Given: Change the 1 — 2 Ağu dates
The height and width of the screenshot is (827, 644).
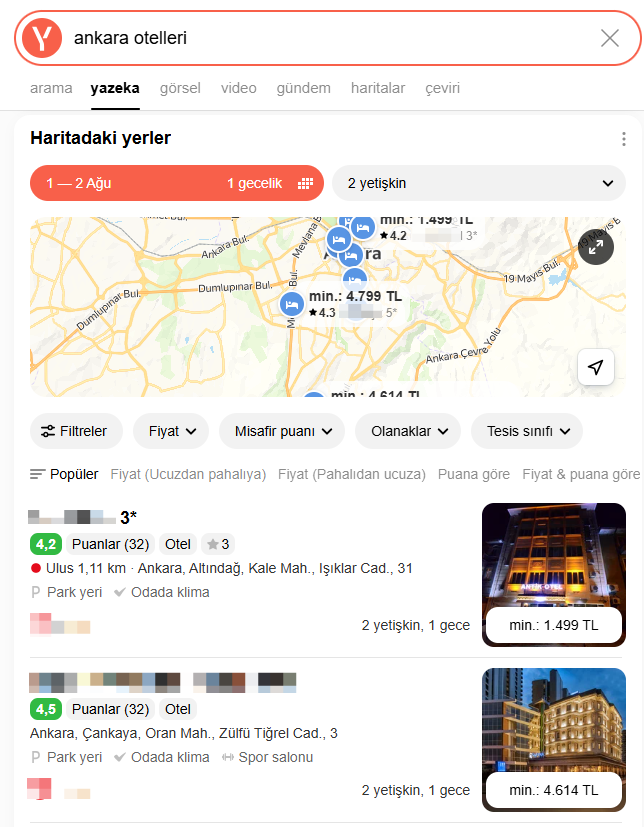Looking at the screenshot, I should click(x=177, y=183).
